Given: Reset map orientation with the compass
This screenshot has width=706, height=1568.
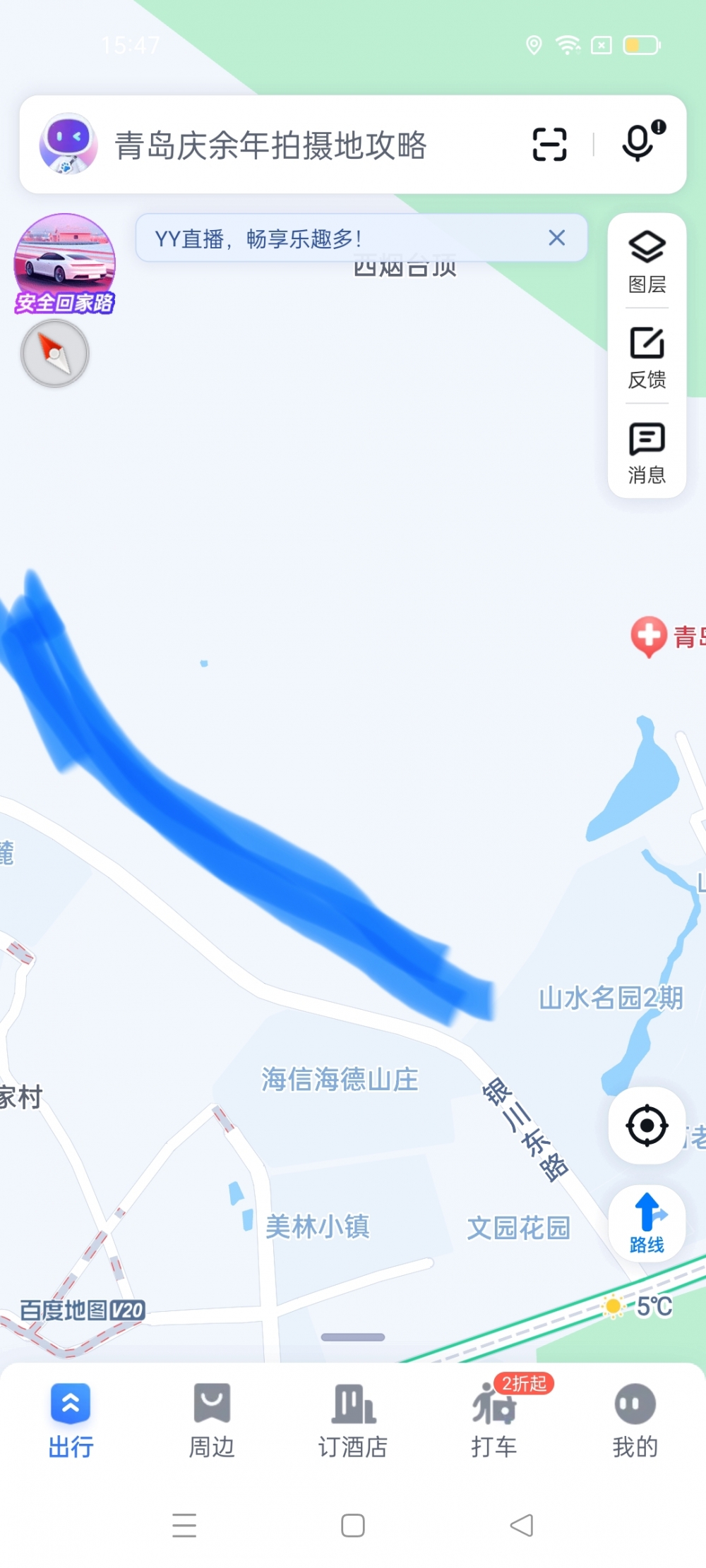Looking at the screenshot, I should coord(55,353).
